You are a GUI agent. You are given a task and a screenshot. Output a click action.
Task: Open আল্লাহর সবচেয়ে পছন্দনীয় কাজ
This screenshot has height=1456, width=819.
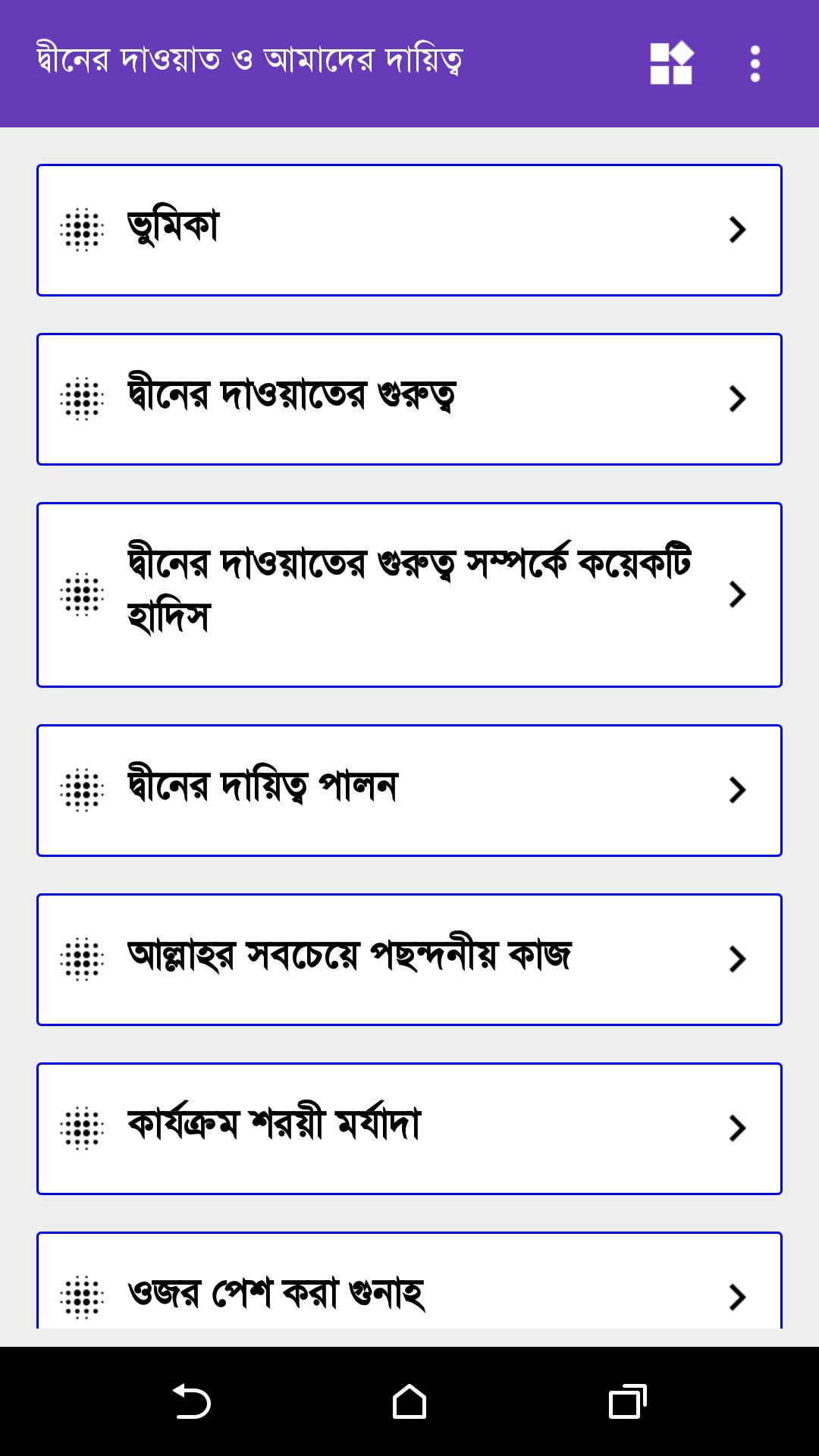[409, 959]
